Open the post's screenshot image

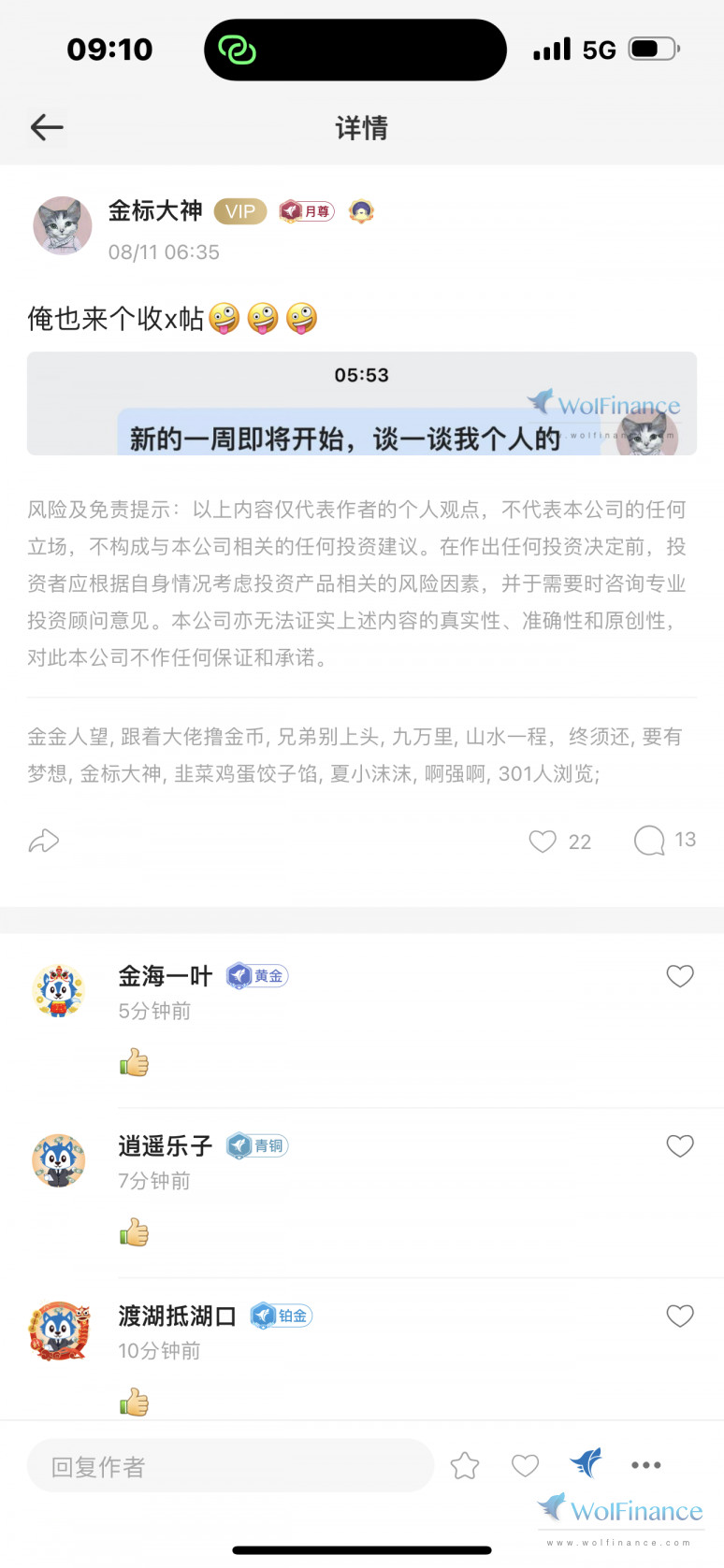click(361, 404)
